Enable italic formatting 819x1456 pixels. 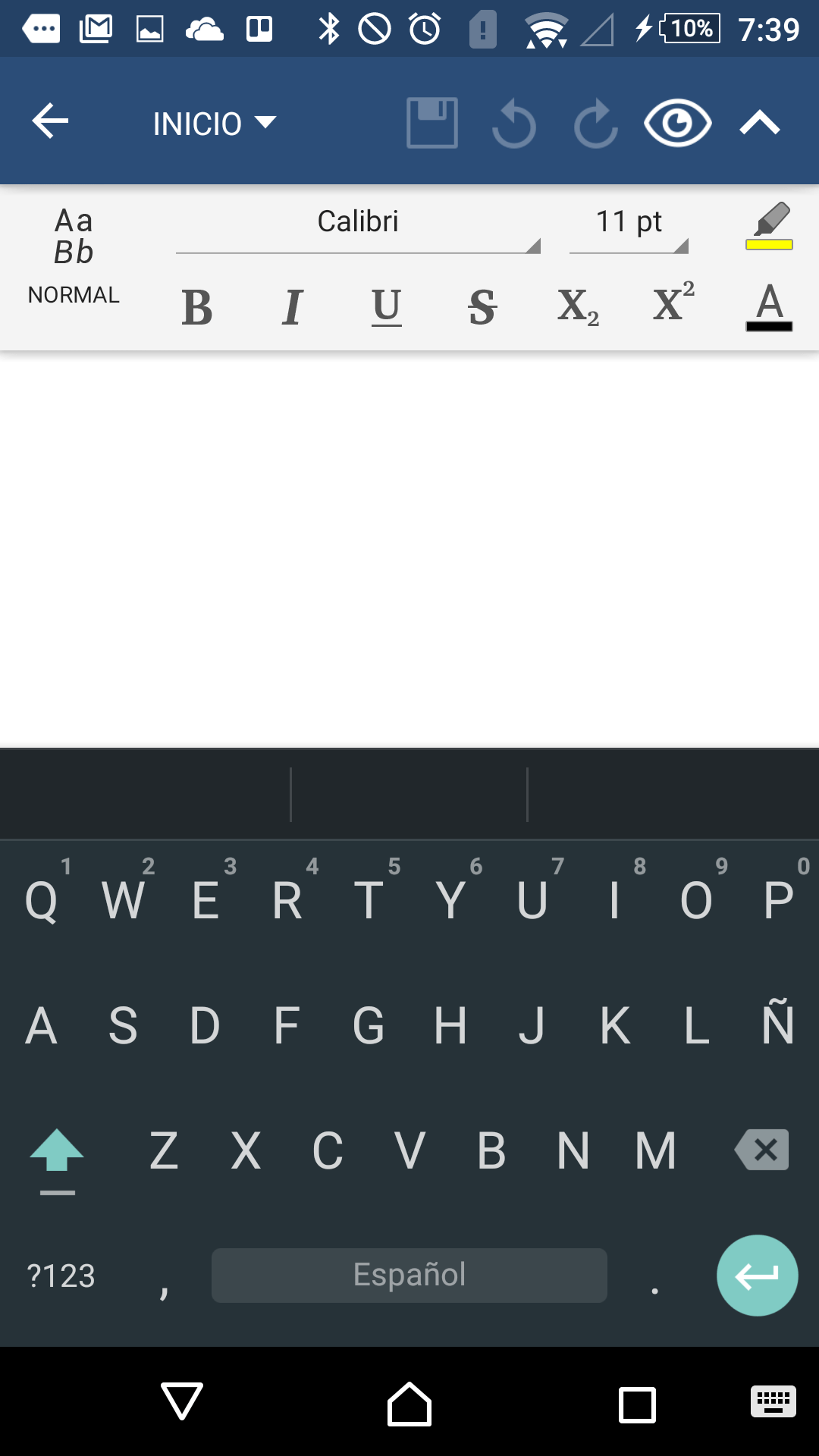point(292,308)
